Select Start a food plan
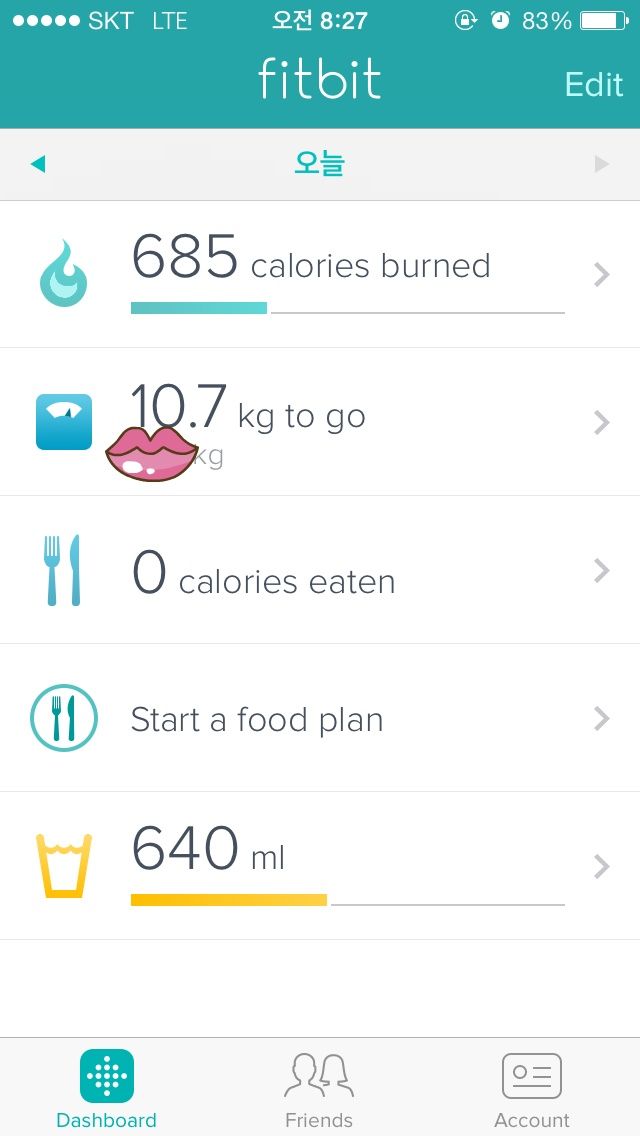The height and width of the screenshot is (1136, 640). [x=320, y=718]
